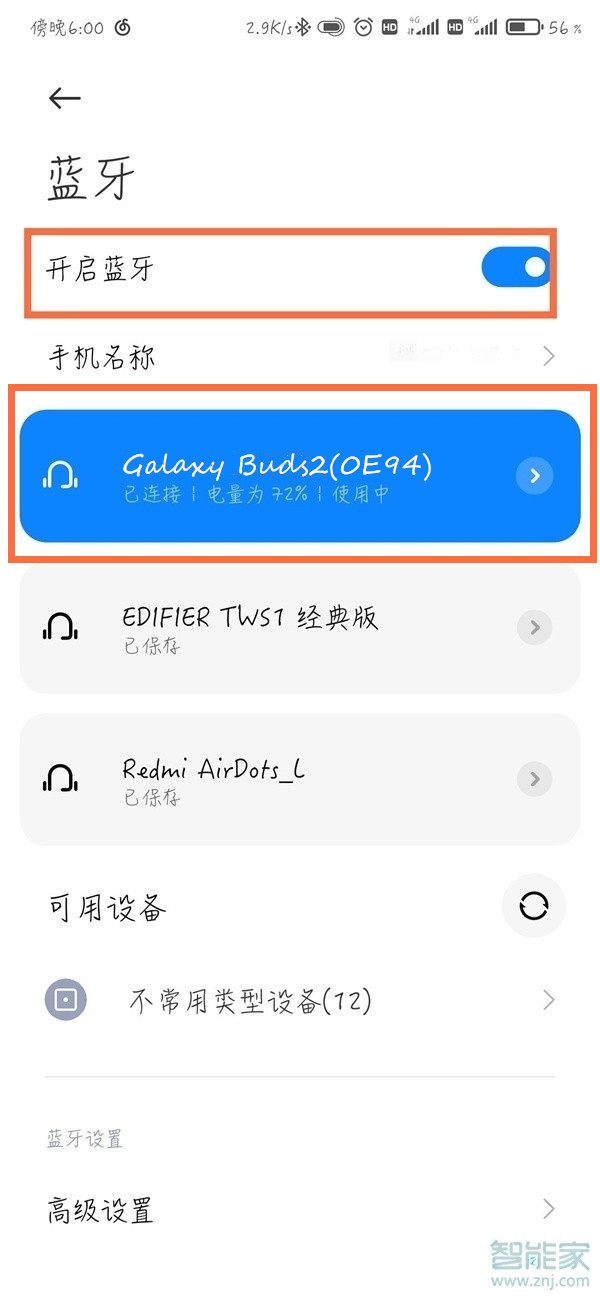Turn off the 开启蓝牙 switch

[516, 268]
